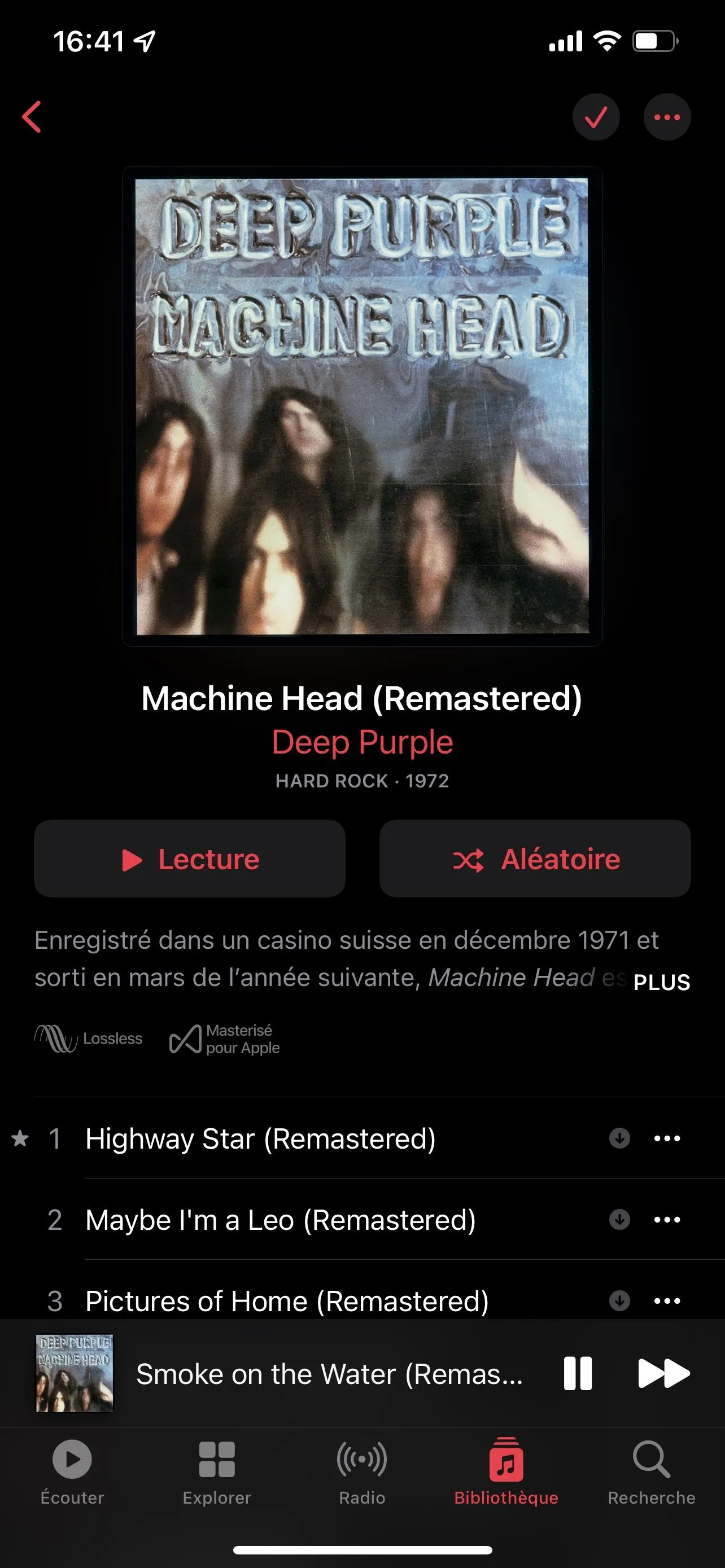
Task: Play Pictures of Home (Remastered)
Action: pyautogui.click(x=286, y=1300)
